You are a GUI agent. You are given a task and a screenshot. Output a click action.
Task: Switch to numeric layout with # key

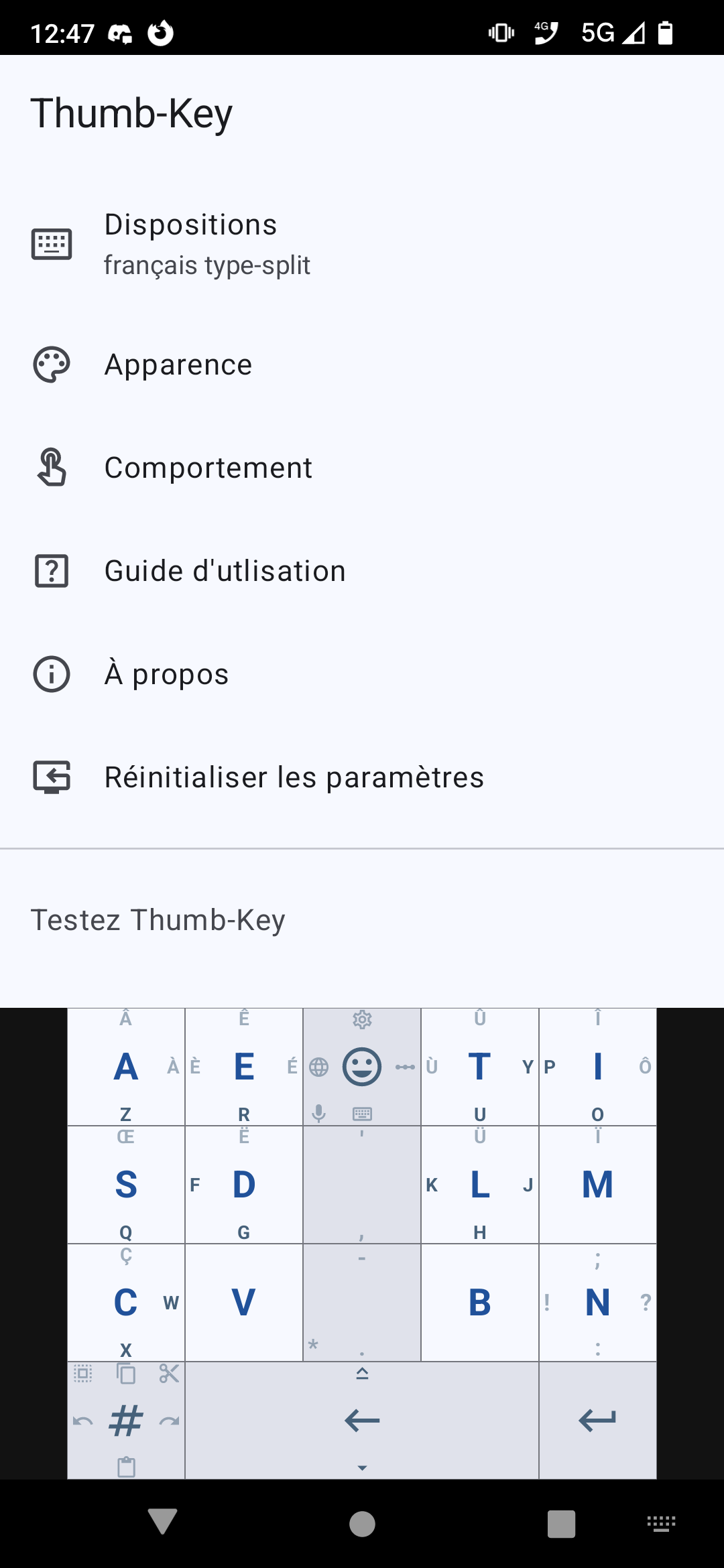tap(126, 1421)
